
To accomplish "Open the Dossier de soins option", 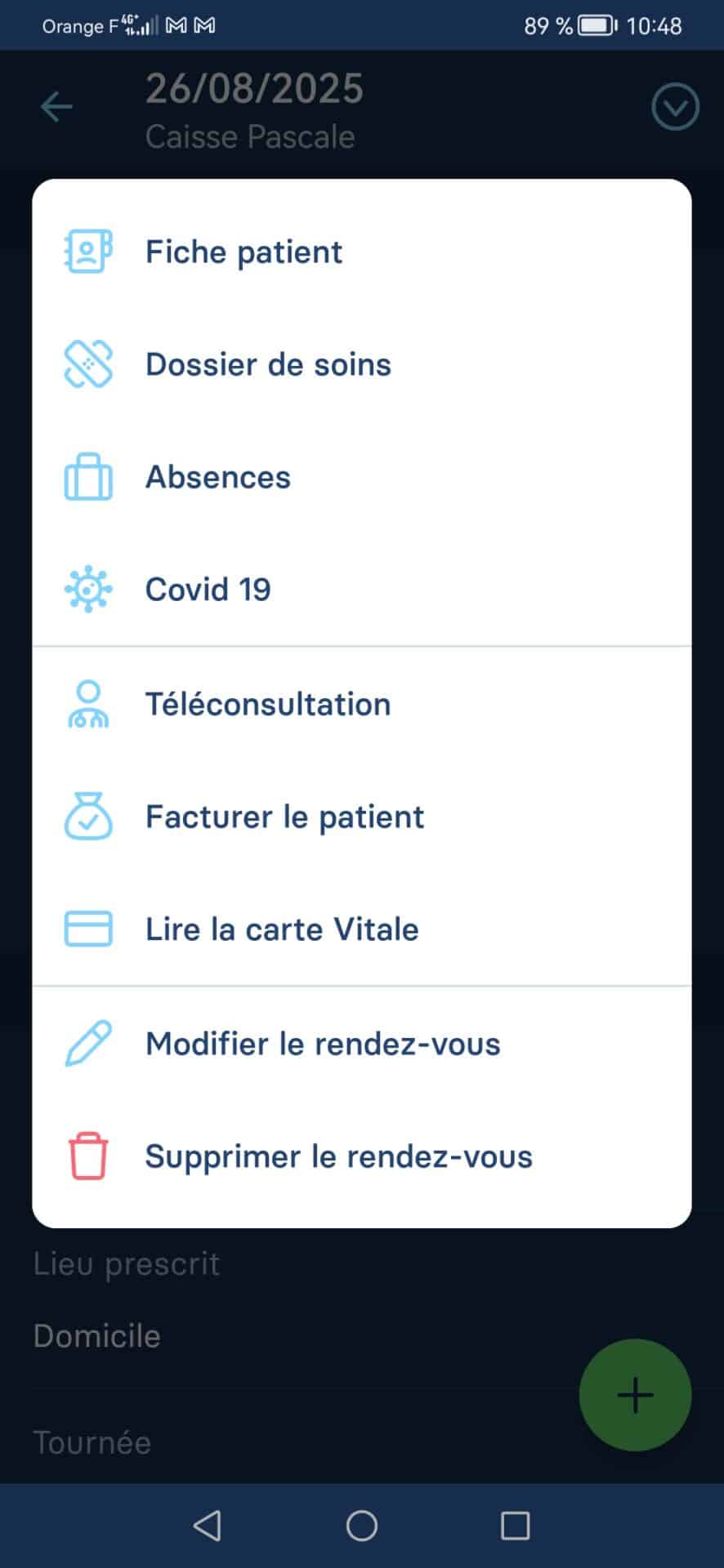I will coord(268,364).
